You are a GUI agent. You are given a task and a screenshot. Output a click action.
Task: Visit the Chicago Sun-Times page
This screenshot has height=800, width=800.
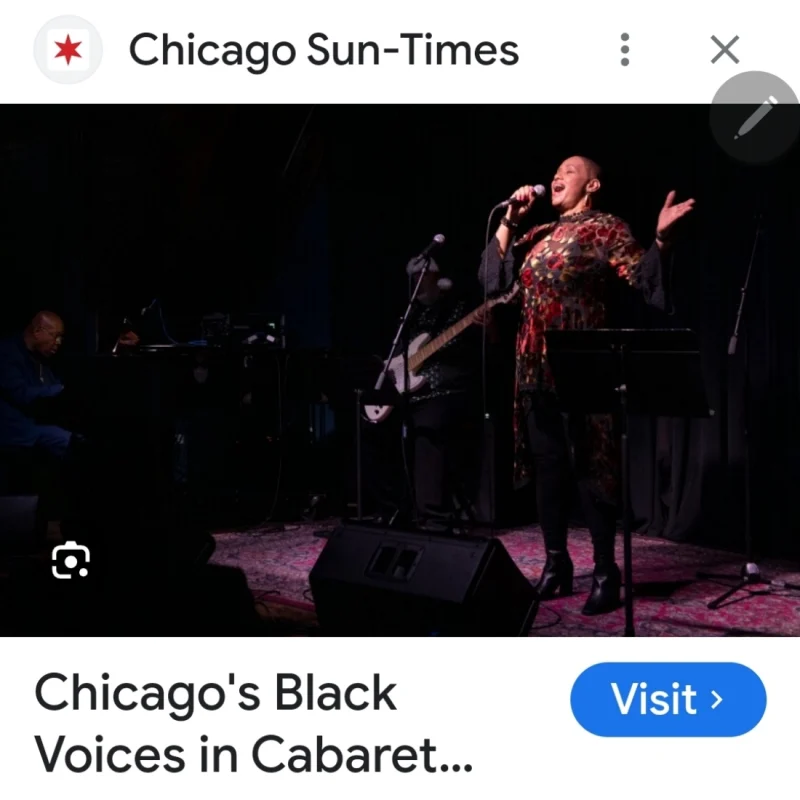(667, 700)
